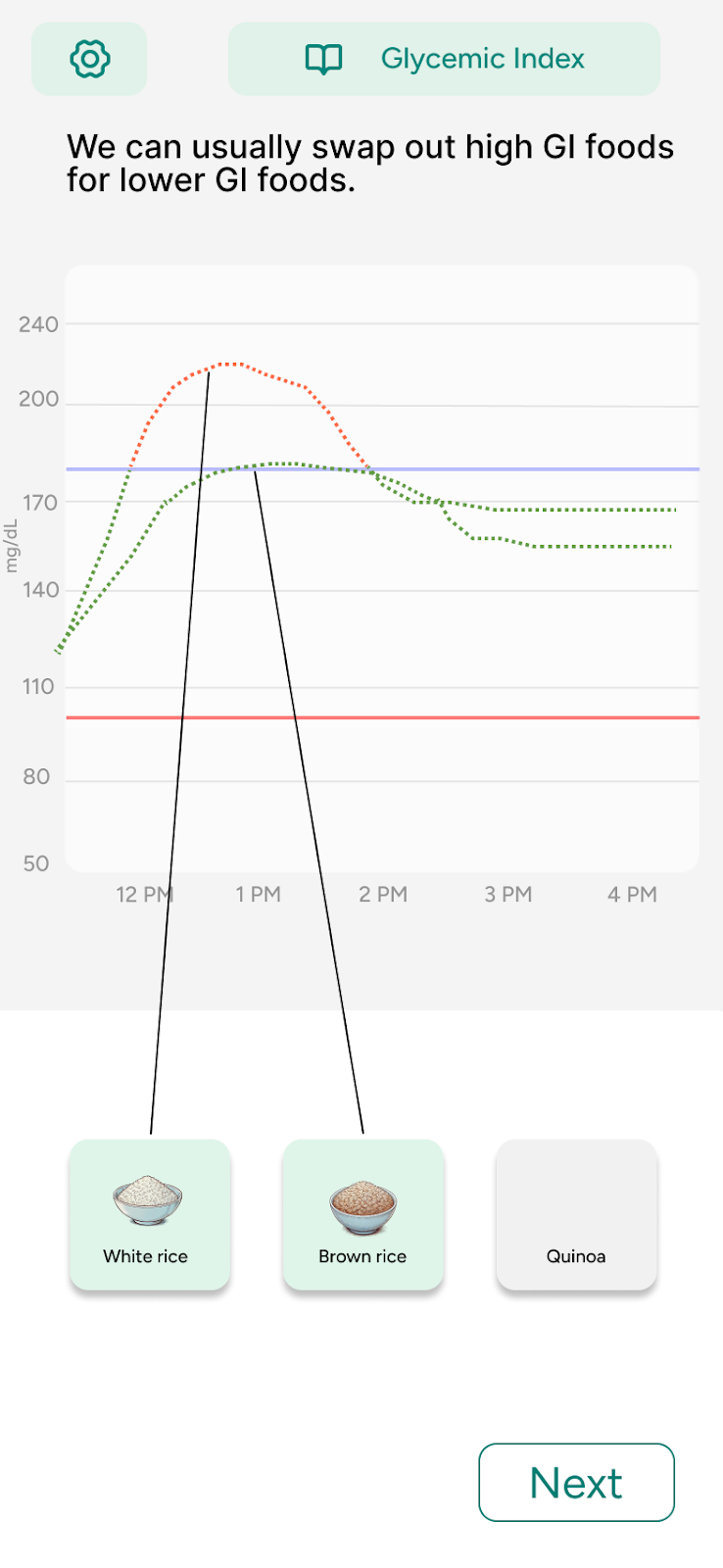The height and width of the screenshot is (1568, 723).
Task: Select the White rice card
Action: click(x=149, y=1214)
